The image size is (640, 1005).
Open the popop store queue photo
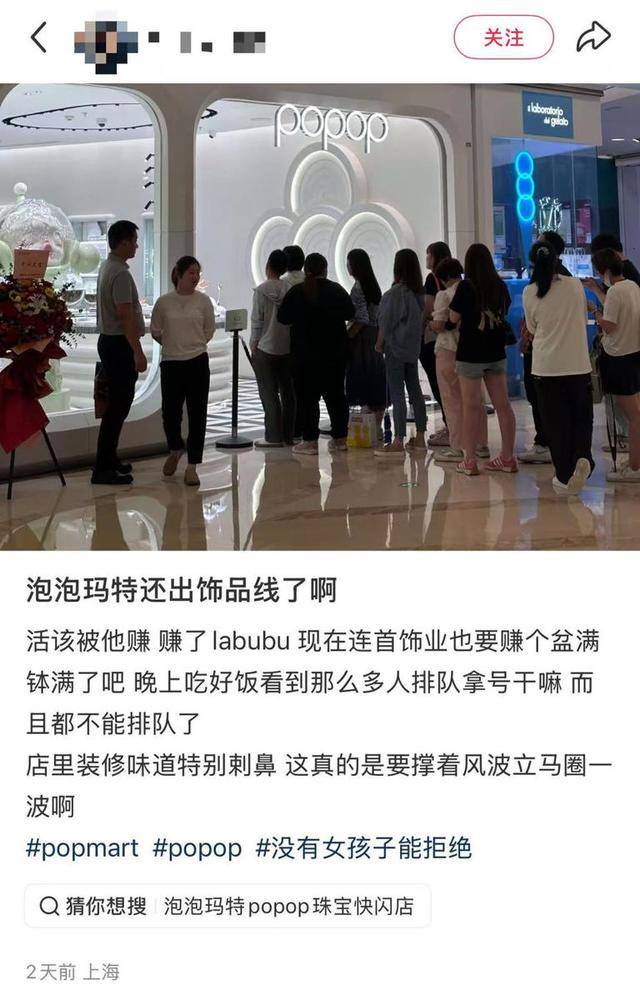320,316
